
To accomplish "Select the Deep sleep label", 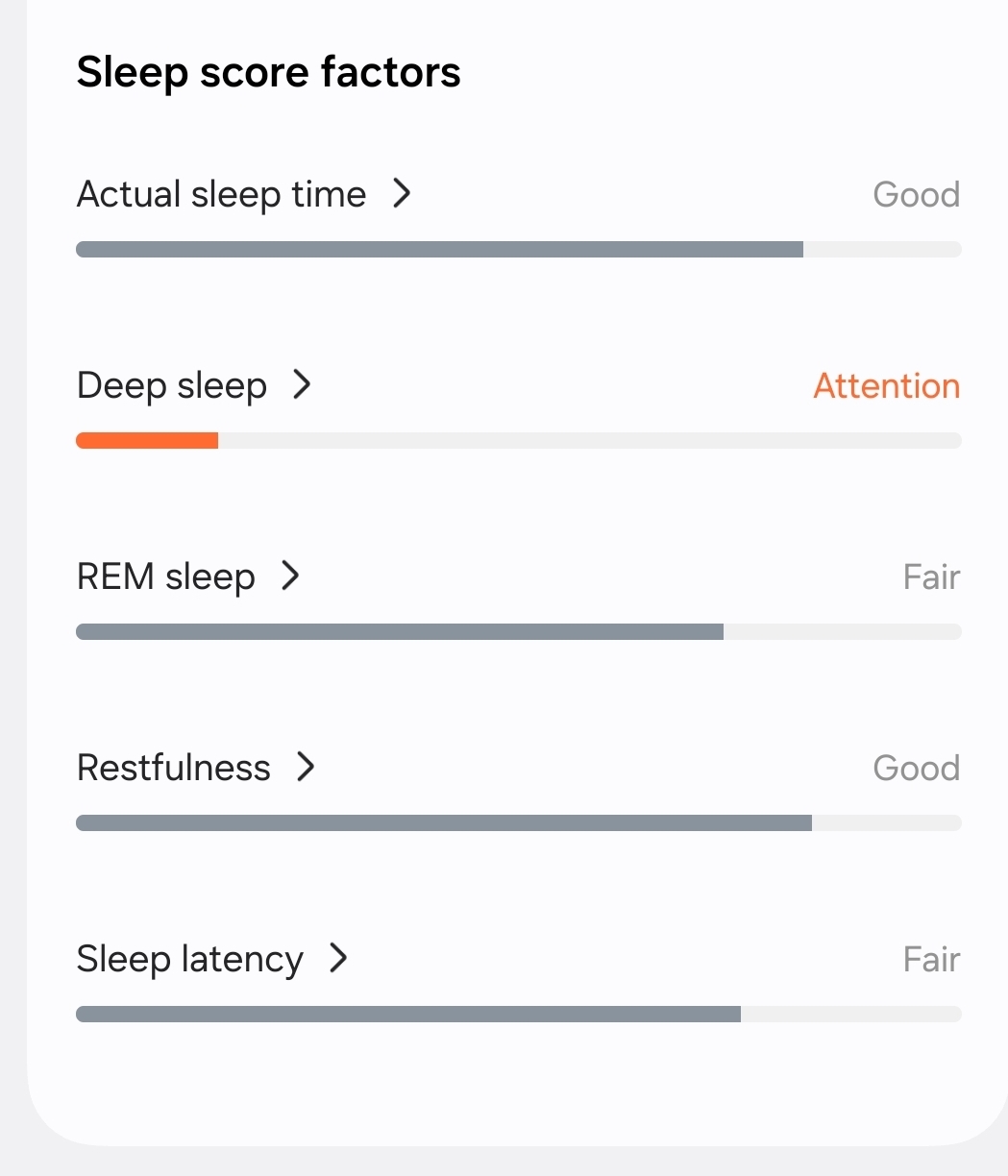I will pyautogui.click(x=172, y=385).
